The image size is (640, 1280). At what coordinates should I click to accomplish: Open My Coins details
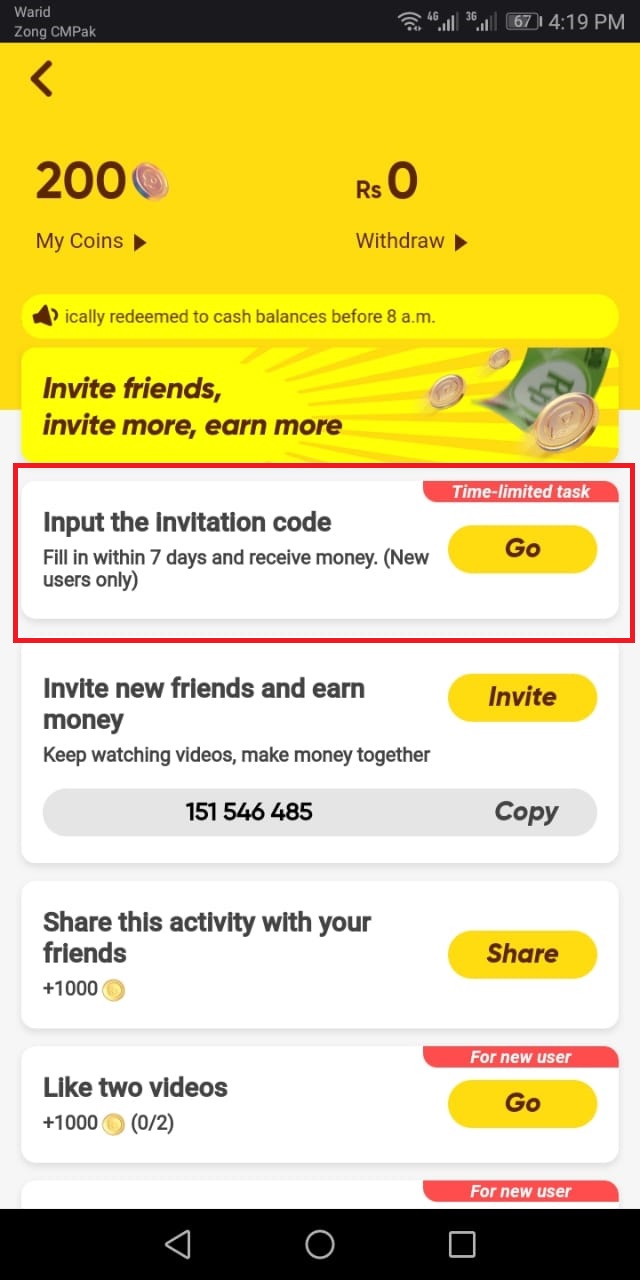click(91, 241)
